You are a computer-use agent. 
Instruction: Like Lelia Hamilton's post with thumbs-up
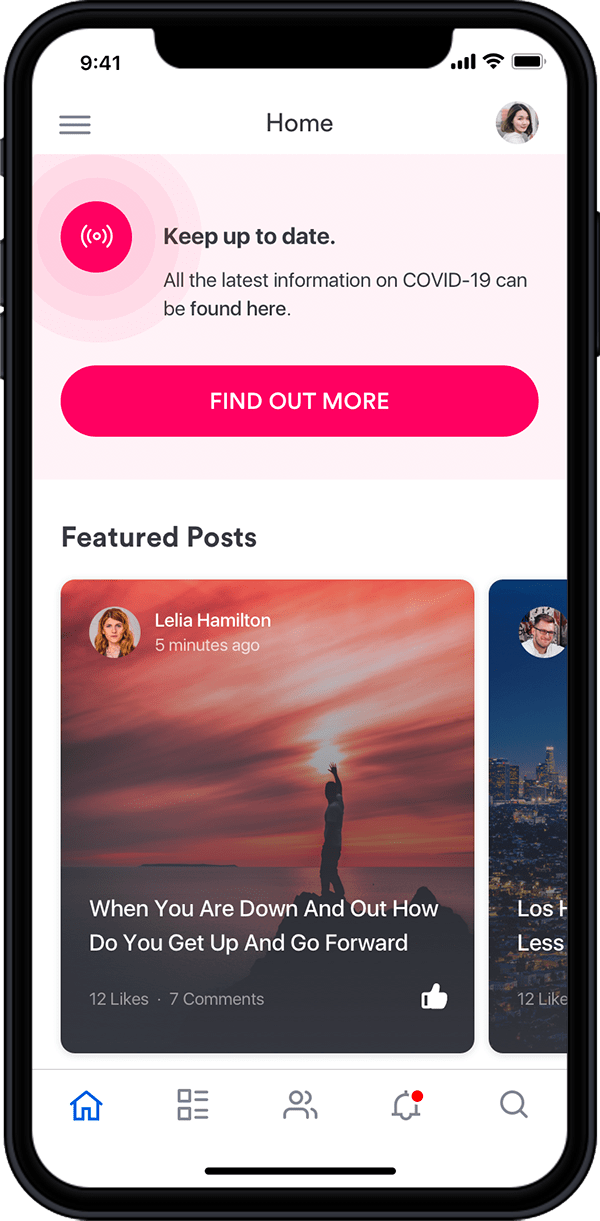pos(434,997)
